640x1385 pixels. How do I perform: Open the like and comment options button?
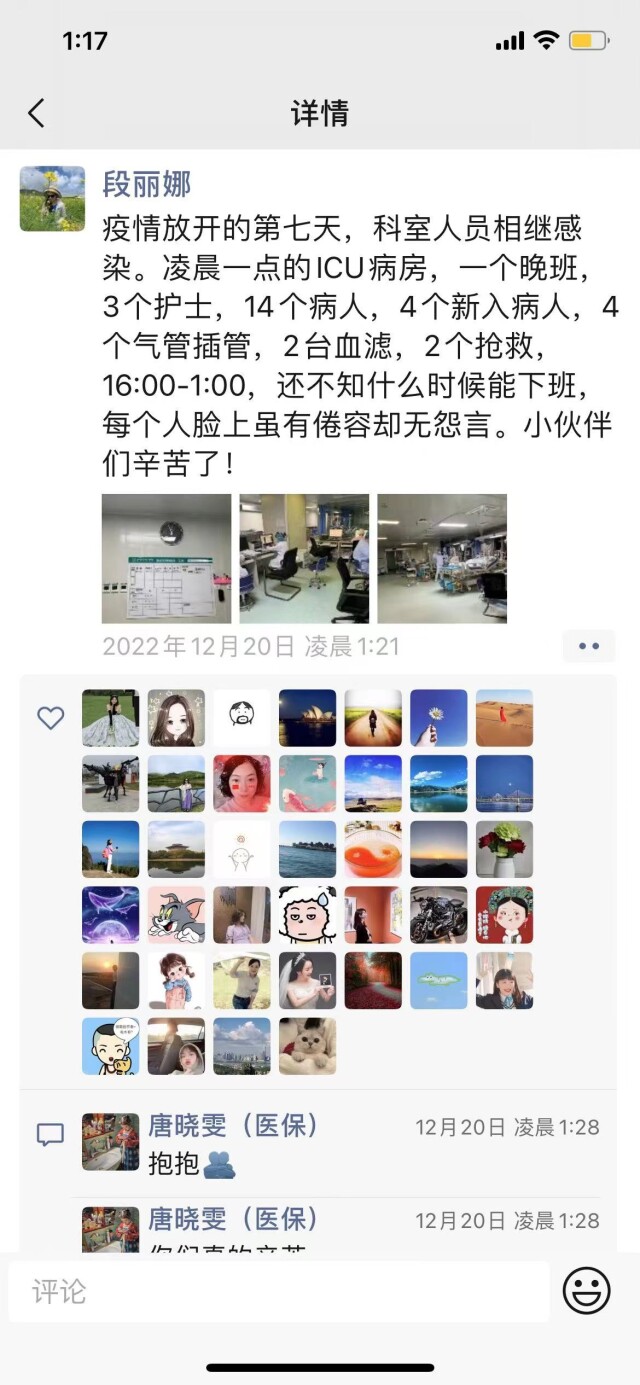click(x=588, y=646)
